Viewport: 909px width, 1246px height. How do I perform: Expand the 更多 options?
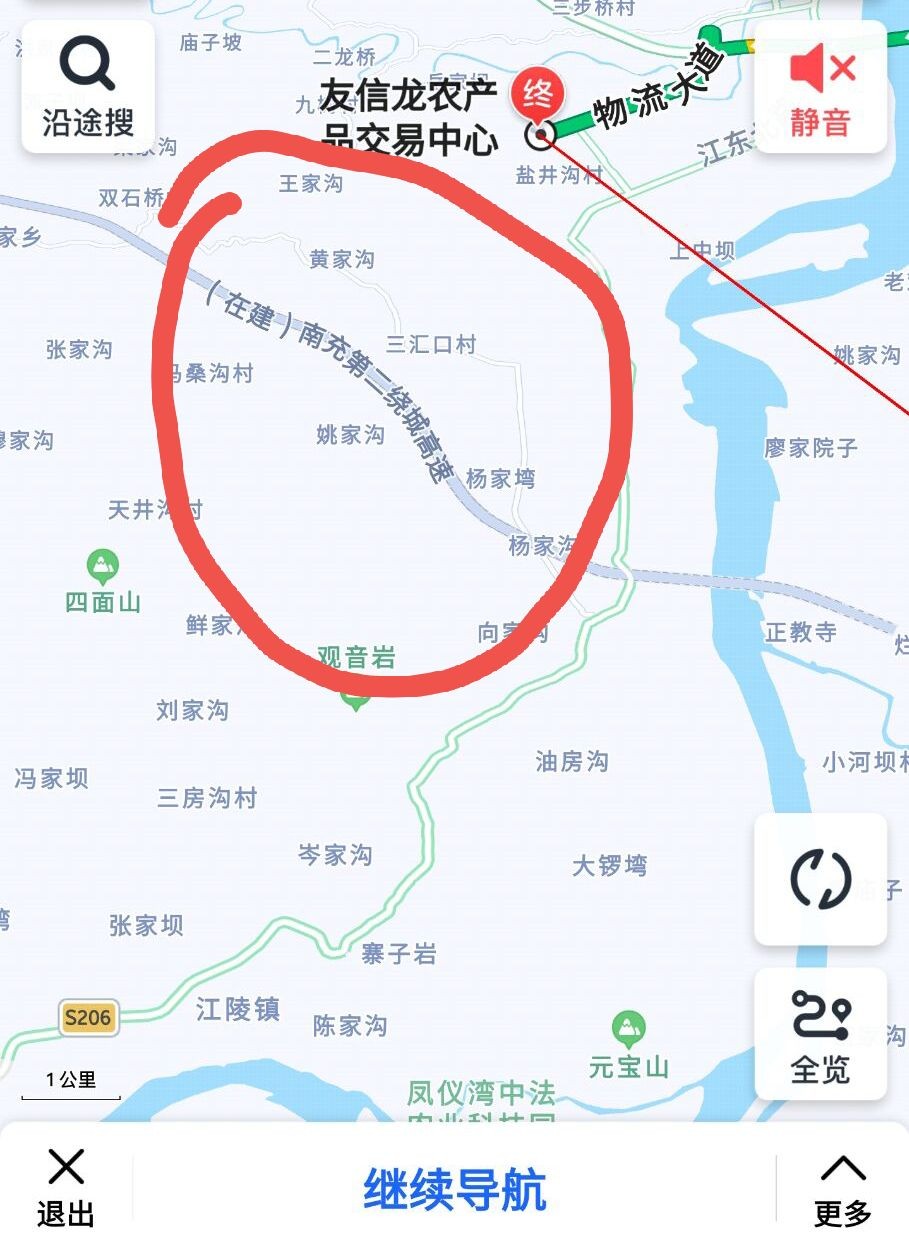click(x=842, y=1188)
